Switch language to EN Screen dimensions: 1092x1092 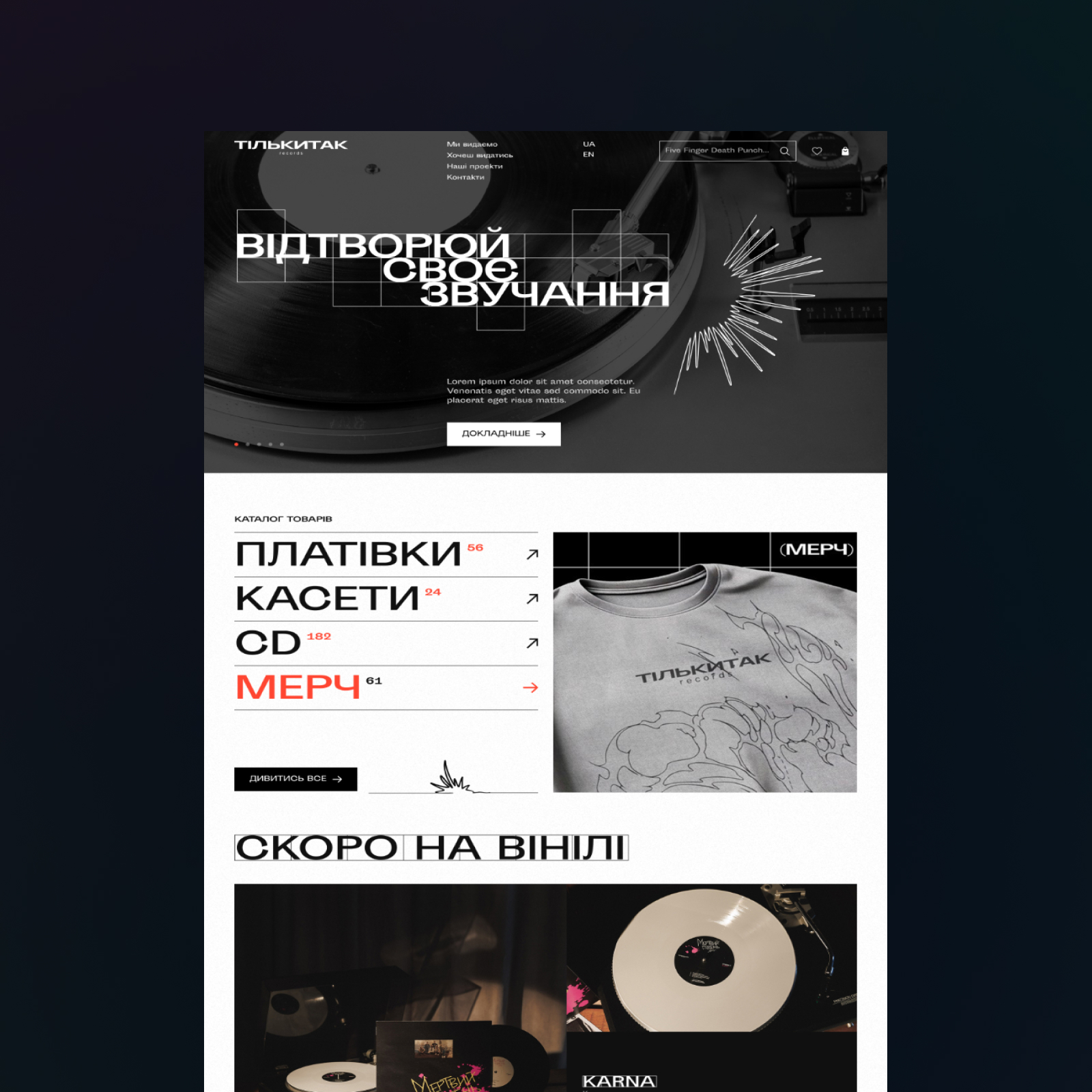click(588, 154)
